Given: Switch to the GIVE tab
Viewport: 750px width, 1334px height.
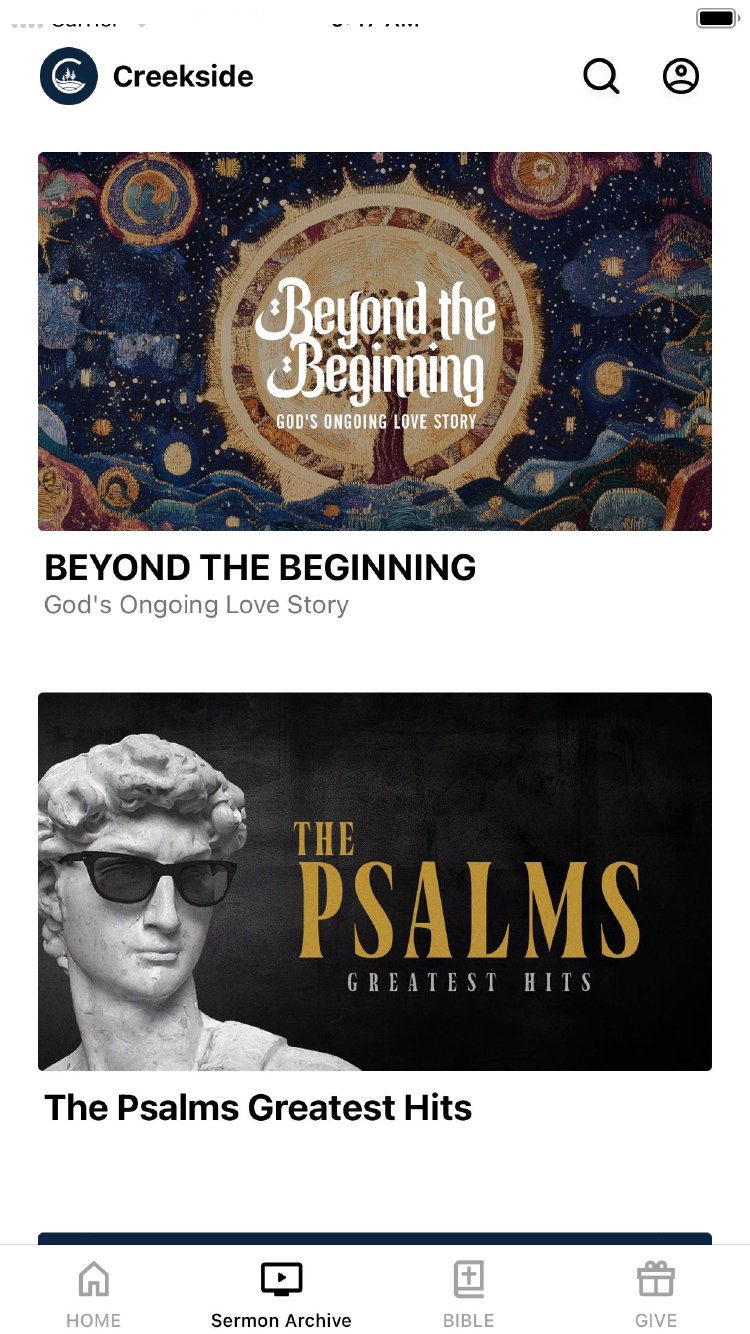Looking at the screenshot, I should click(656, 1294).
